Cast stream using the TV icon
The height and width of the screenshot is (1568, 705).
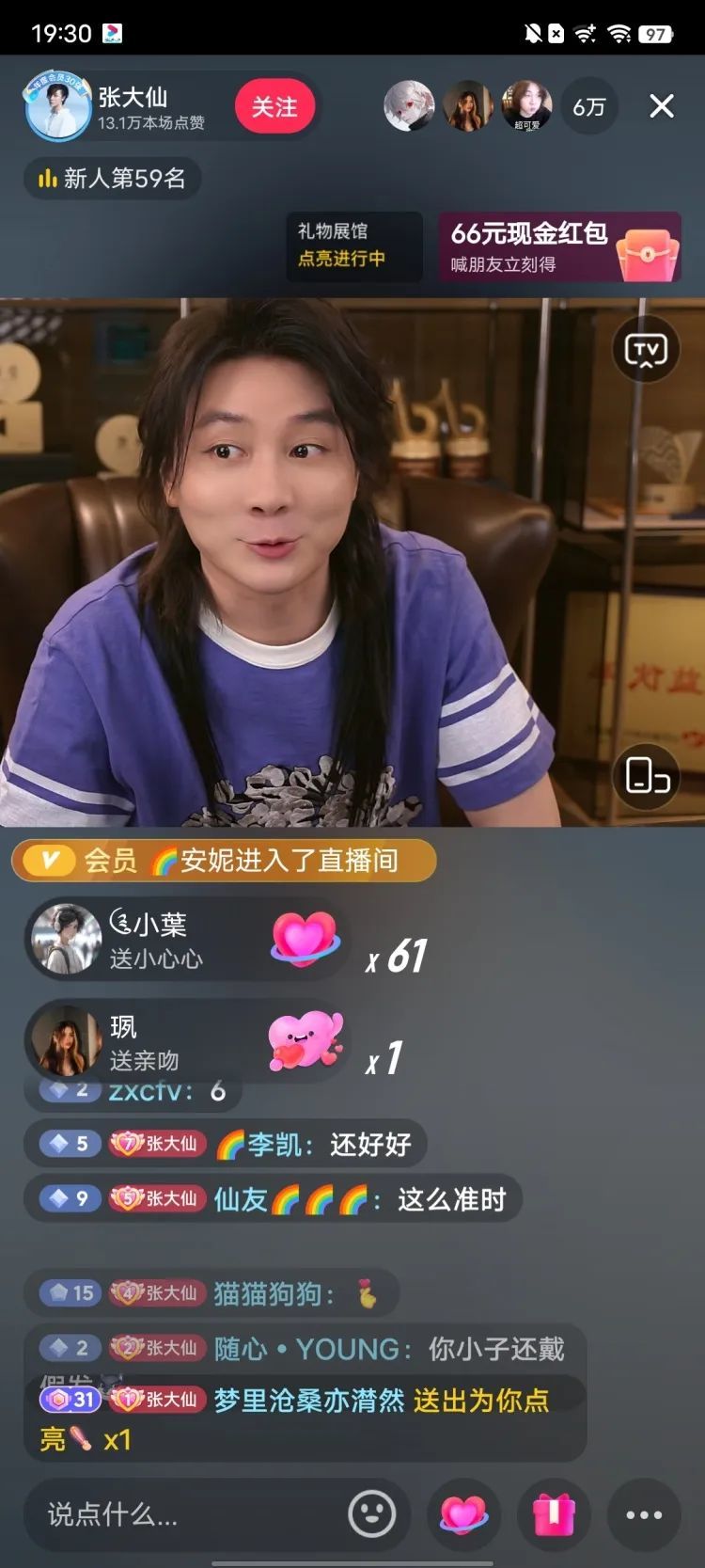click(x=646, y=351)
